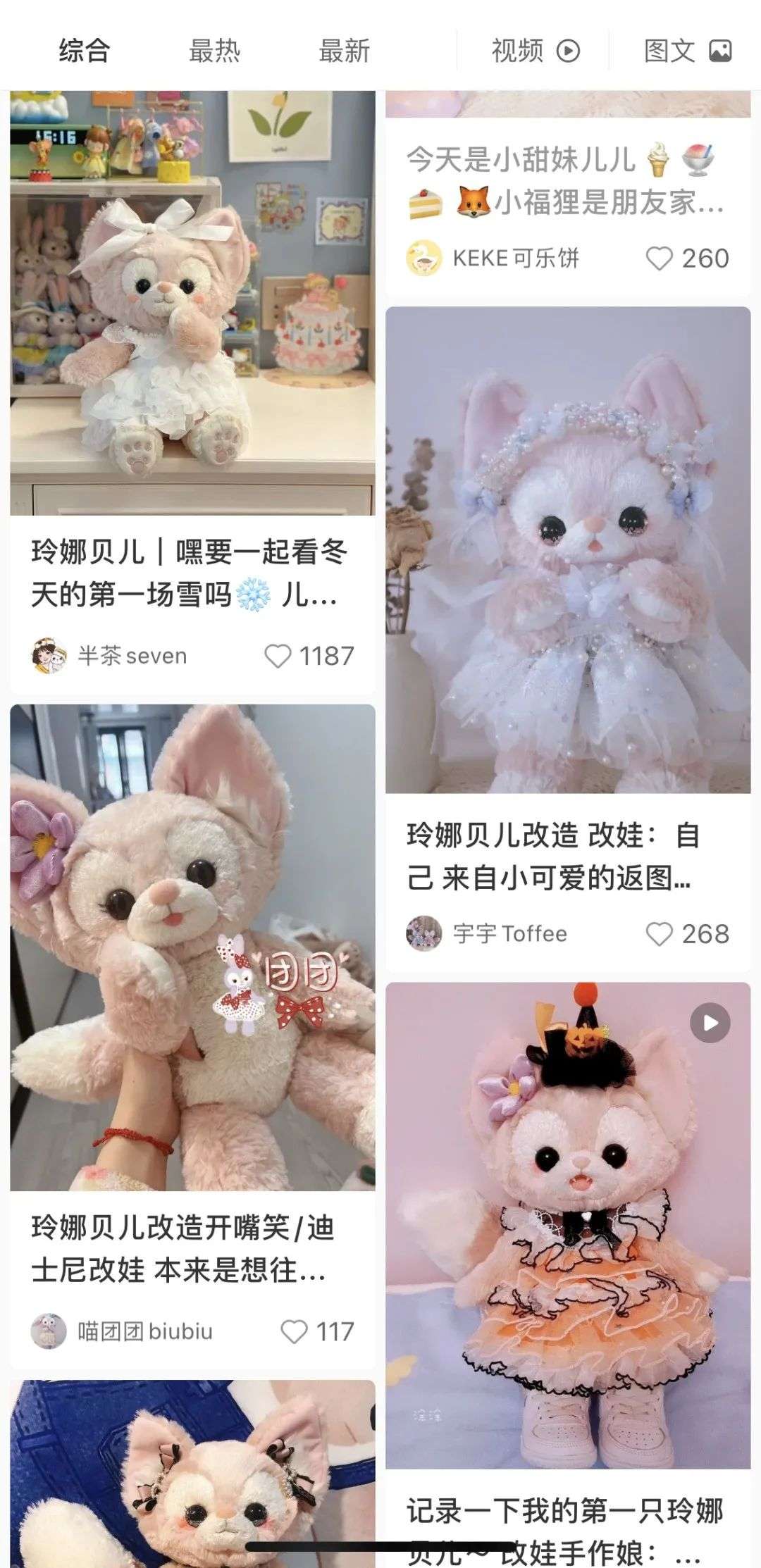Open the post about 冬天的第一场雪
This screenshot has width=761, height=1568.
[190, 572]
